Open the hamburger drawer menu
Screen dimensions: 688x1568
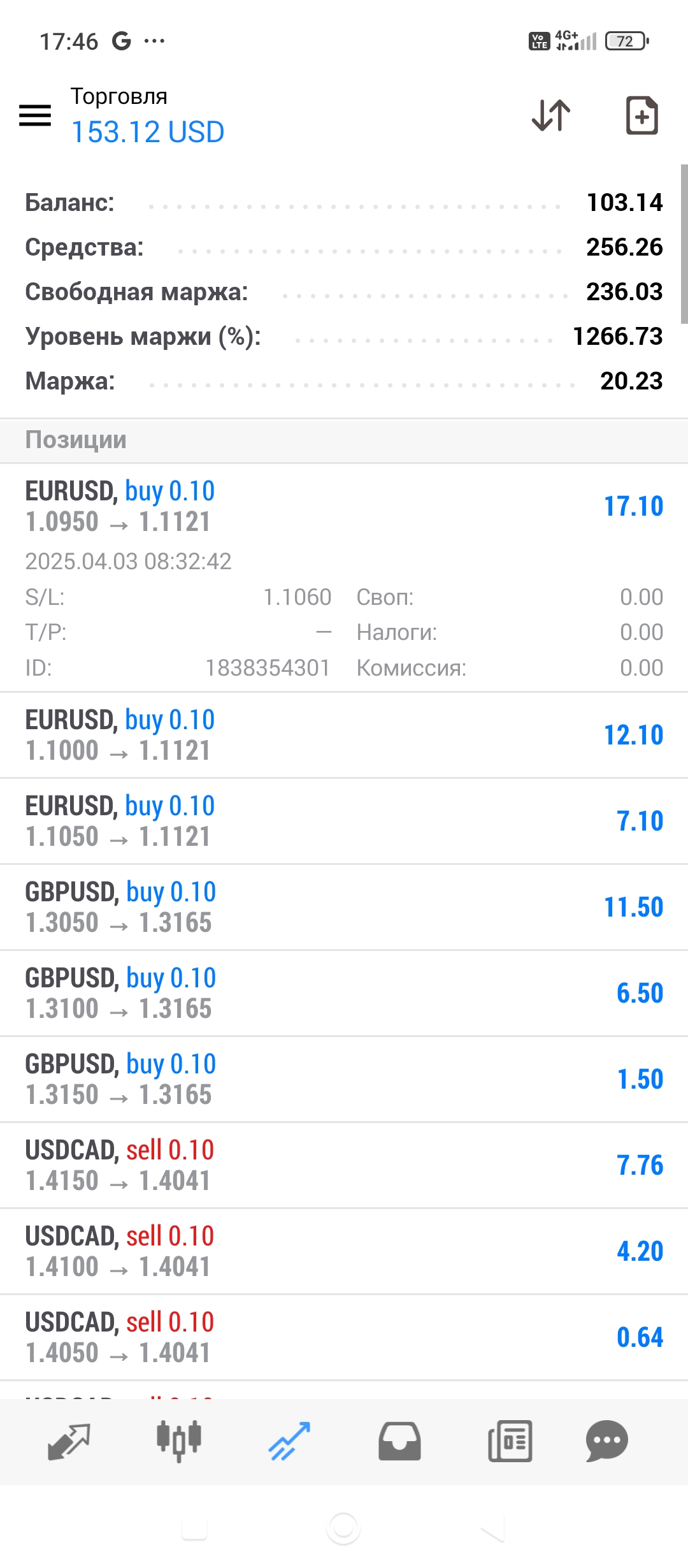[x=35, y=115]
